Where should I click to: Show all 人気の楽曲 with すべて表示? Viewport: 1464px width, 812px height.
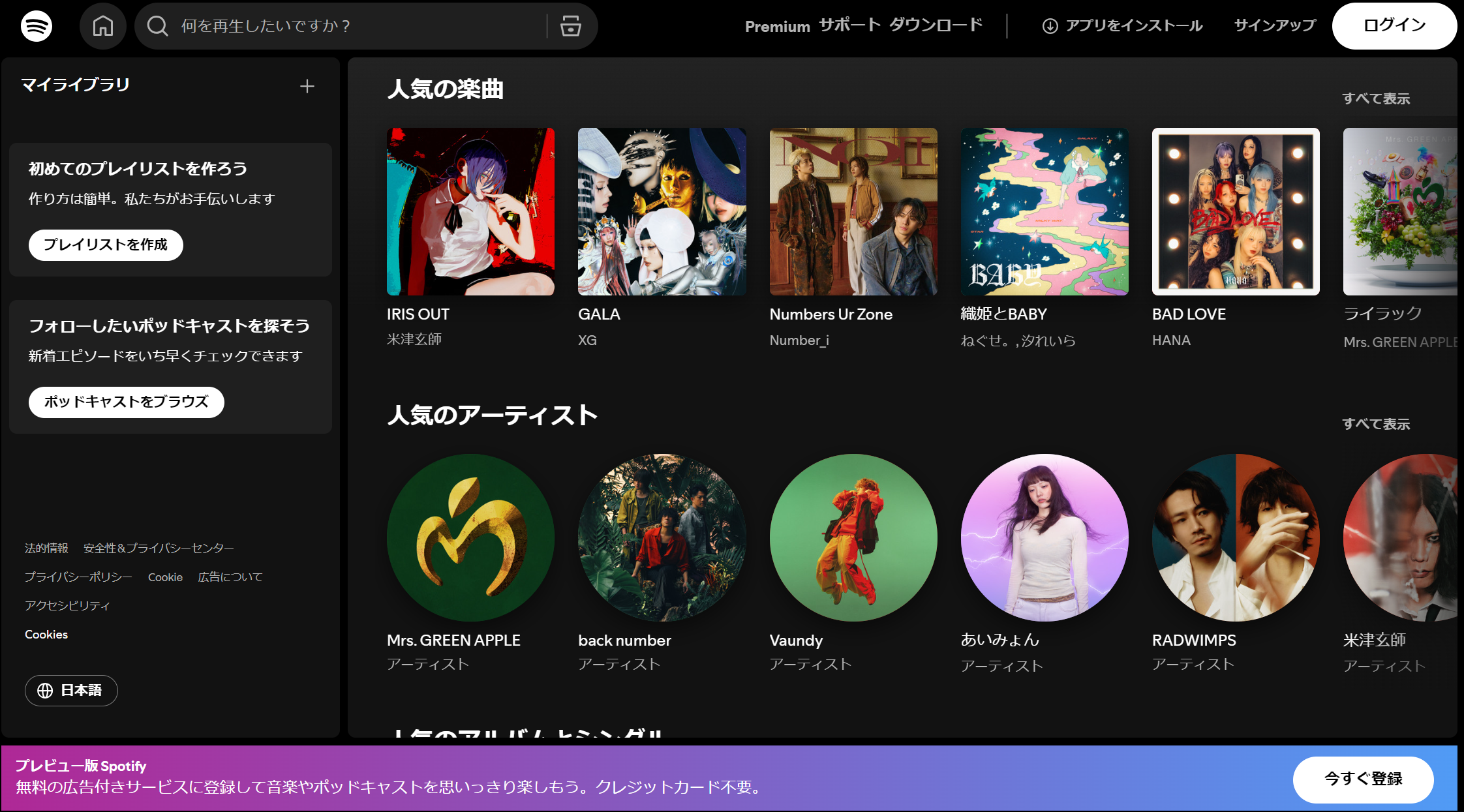(1375, 98)
